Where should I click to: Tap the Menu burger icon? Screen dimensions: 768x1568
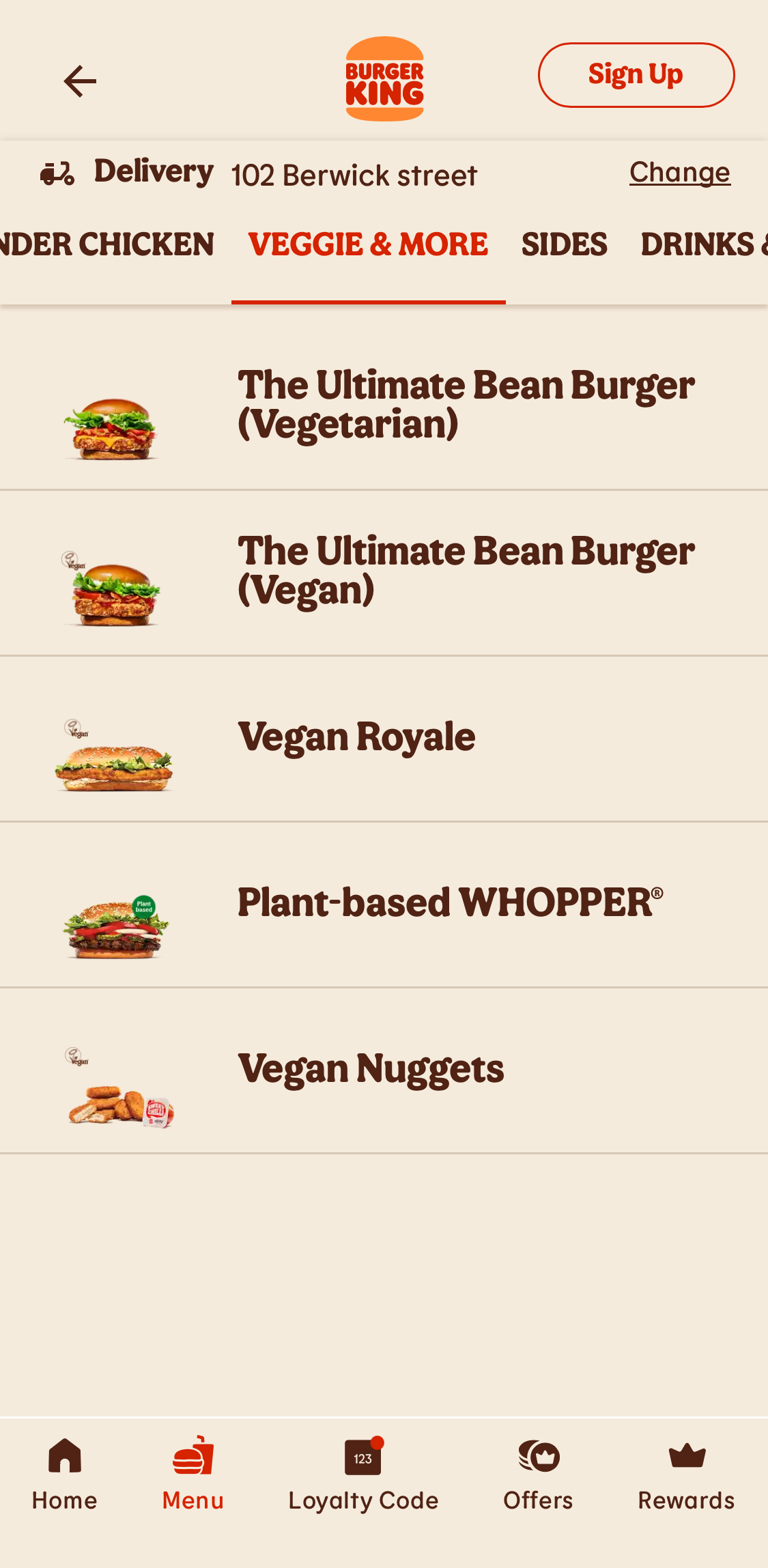[x=193, y=1457]
